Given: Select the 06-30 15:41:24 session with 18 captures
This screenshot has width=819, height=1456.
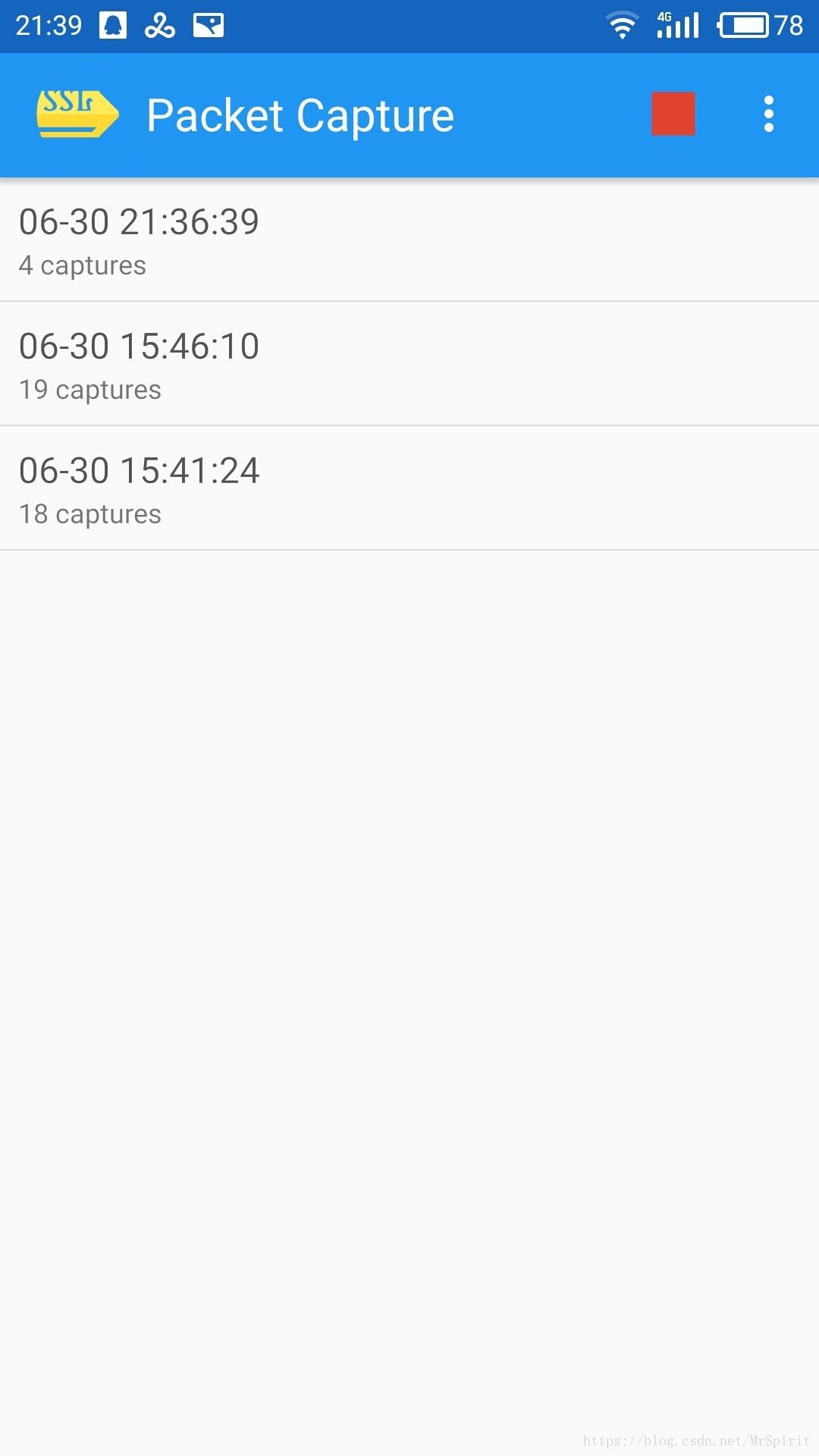Looking at the screenshot, I should tap(409, 488).
